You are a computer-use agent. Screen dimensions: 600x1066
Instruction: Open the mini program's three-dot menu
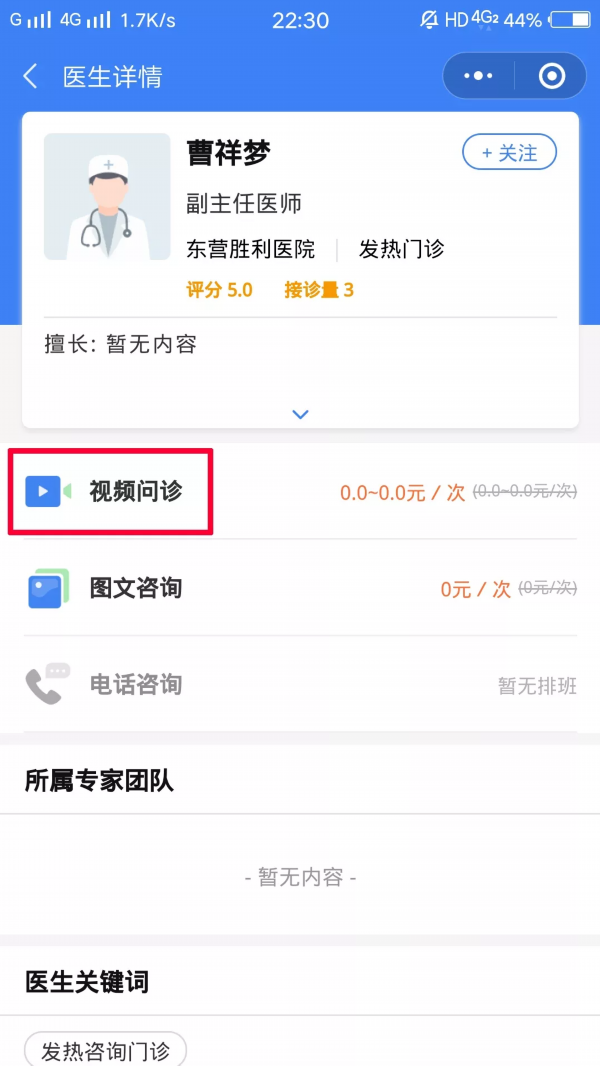pos(479,76)
